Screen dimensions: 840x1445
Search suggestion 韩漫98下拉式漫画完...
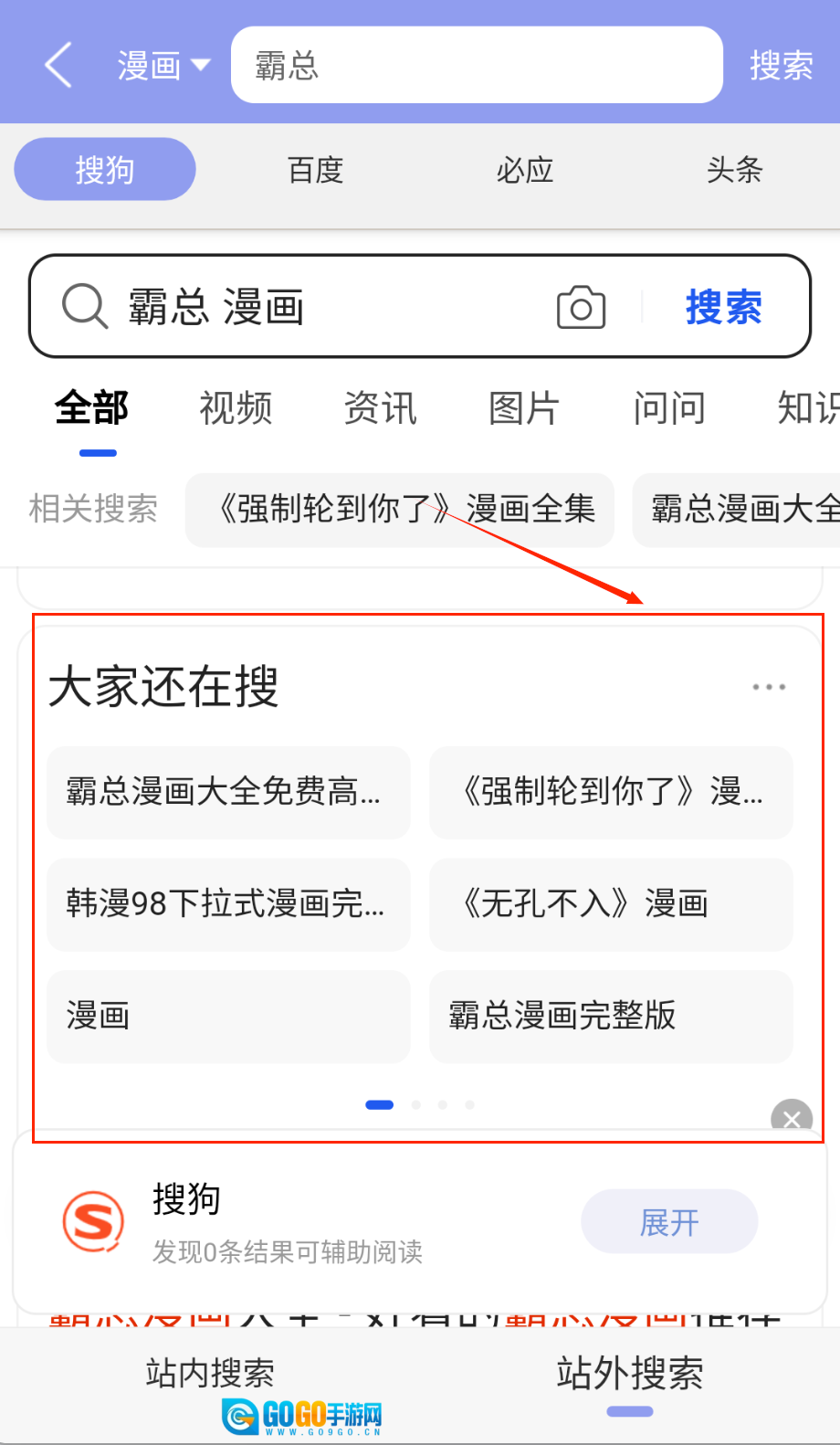(x=228, y=904)
